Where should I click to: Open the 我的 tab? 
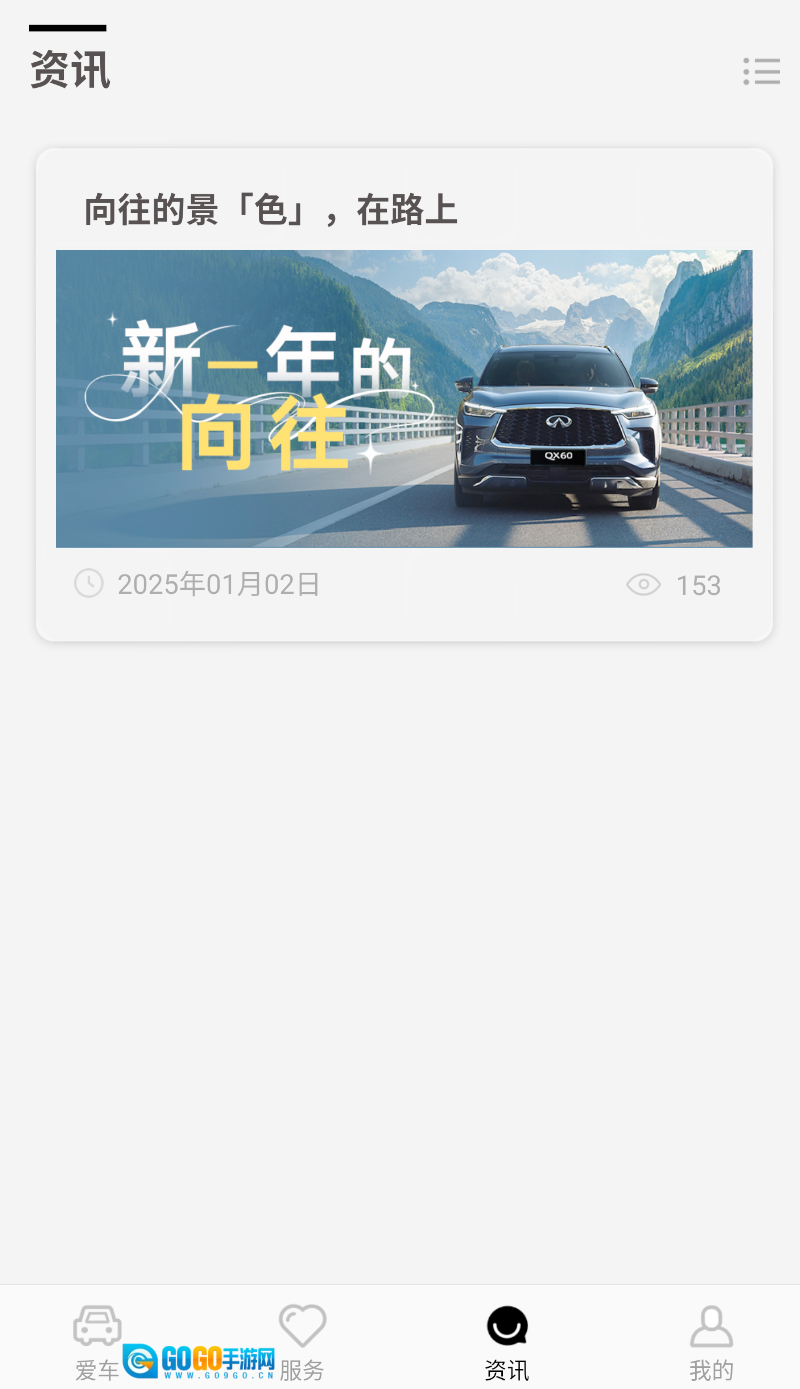pyautogui.click(x=711, y=1340)
